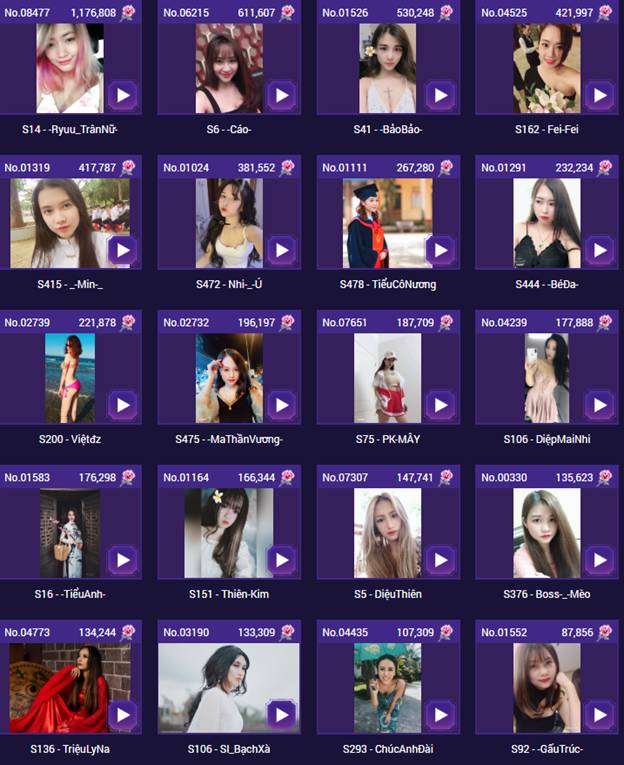Open the S444 - -BéĐa- contestant card

(x=546, y=224)
